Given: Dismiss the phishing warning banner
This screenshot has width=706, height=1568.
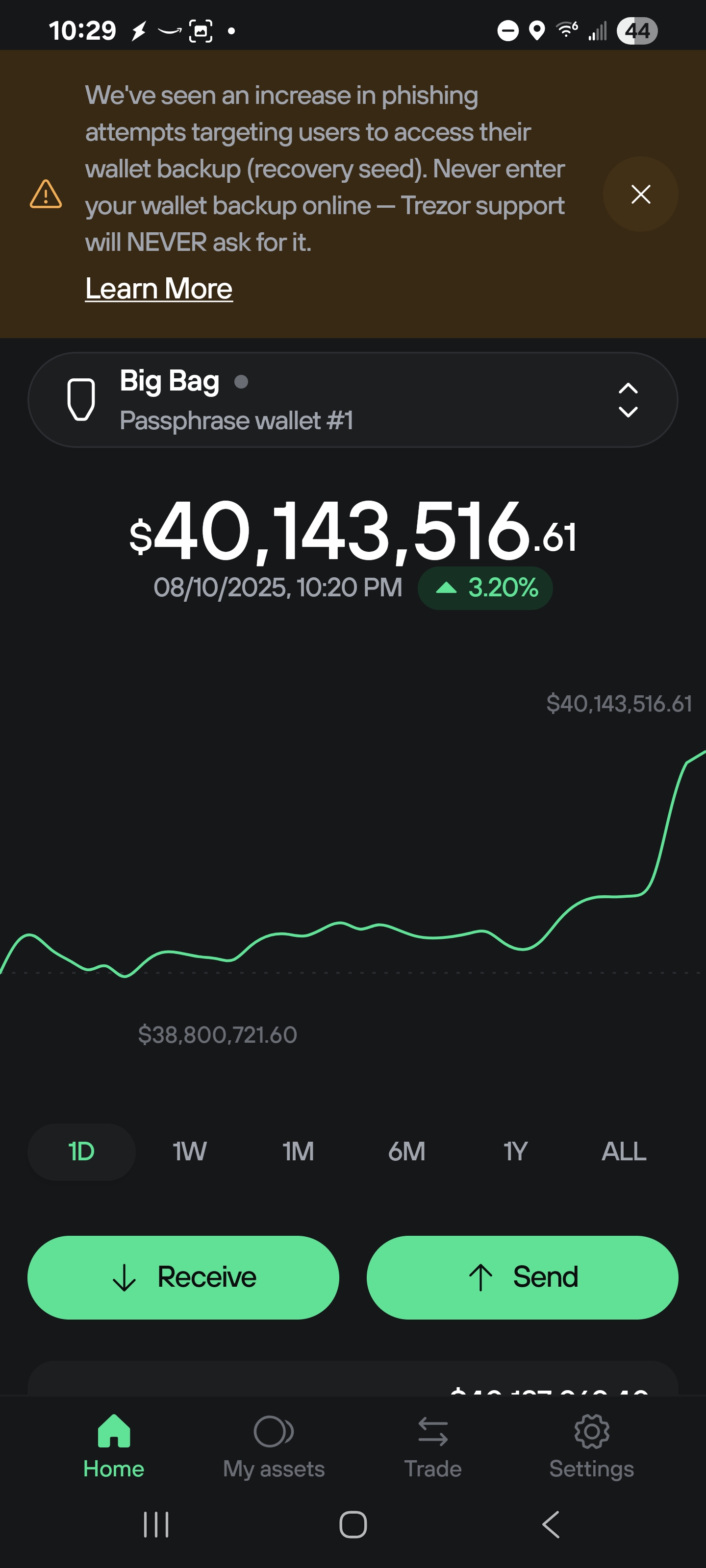Looking at the screenshot, I should click(640, 194).
